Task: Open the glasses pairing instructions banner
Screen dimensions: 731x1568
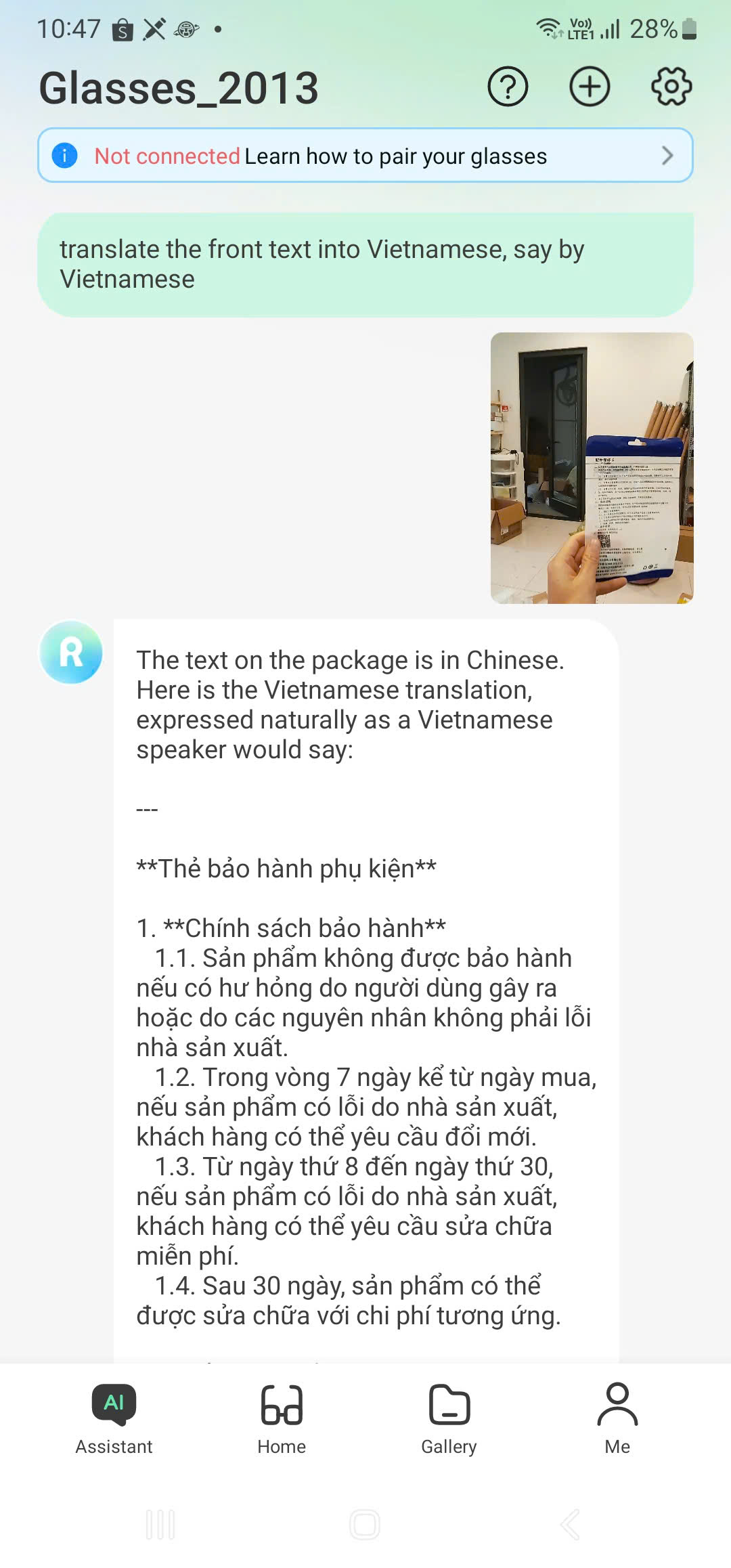Action: point(365,156)
